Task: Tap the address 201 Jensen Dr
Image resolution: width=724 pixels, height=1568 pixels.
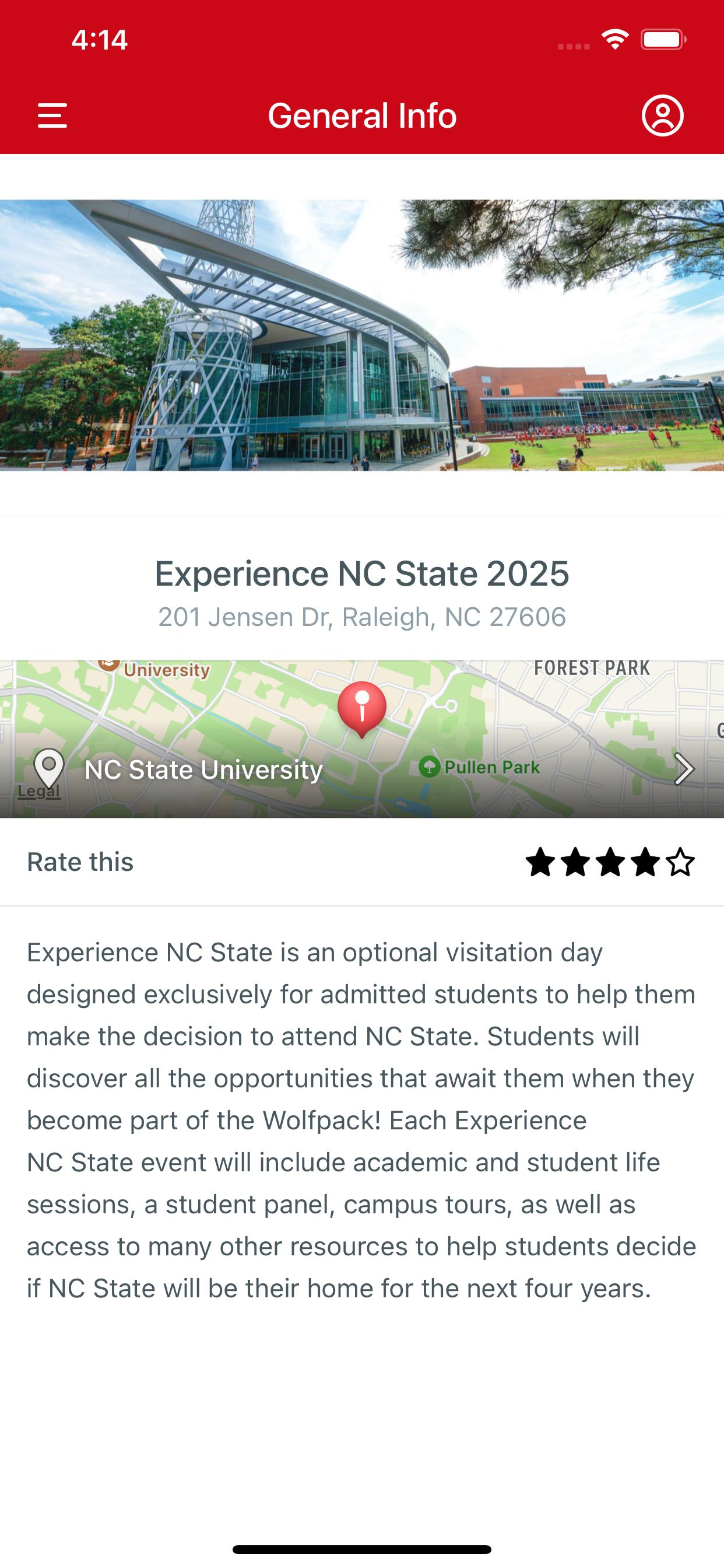Action: pyautogui.click(x=361, y=617)
